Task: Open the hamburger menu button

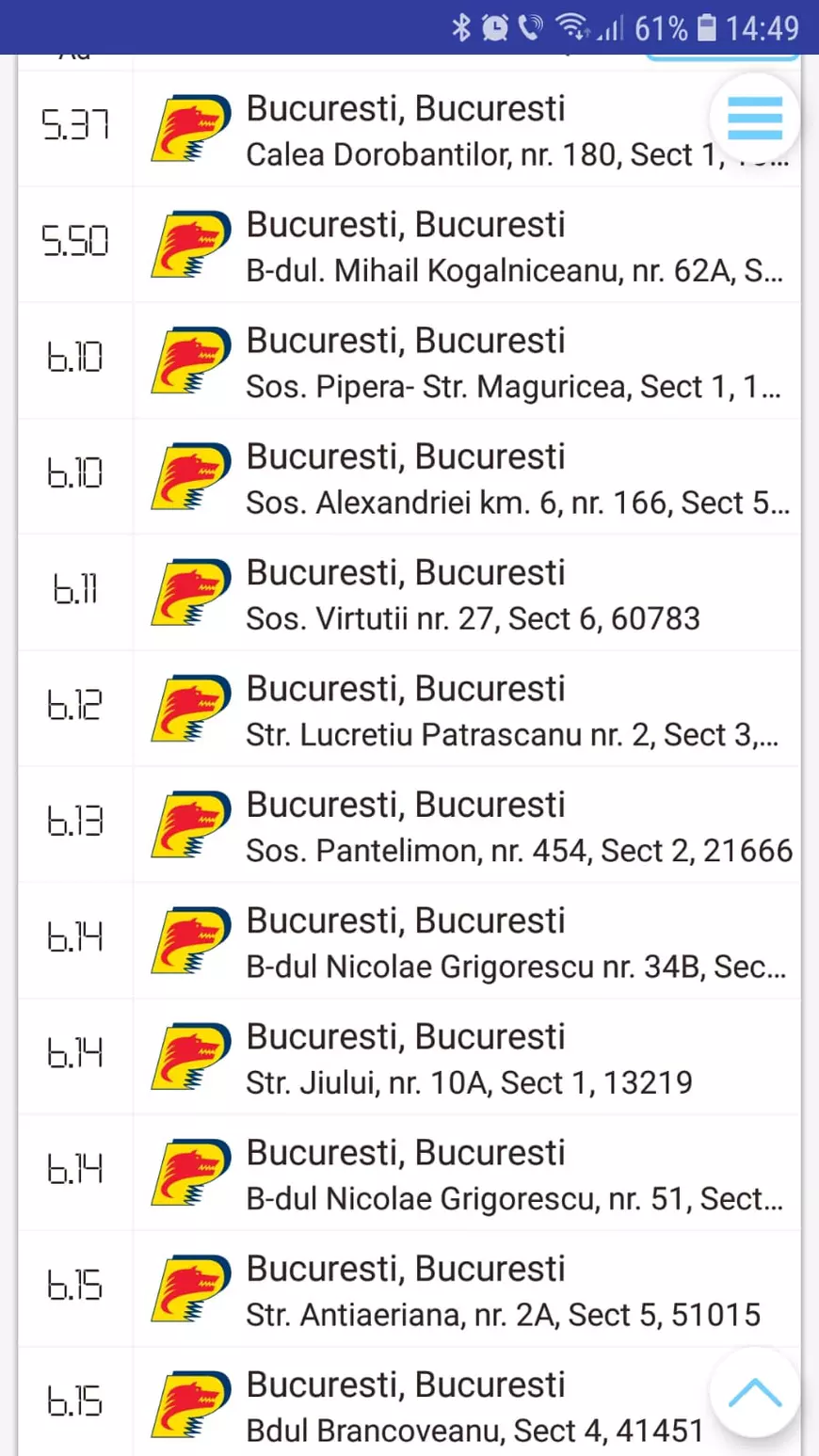Action: tap(754, 119)
